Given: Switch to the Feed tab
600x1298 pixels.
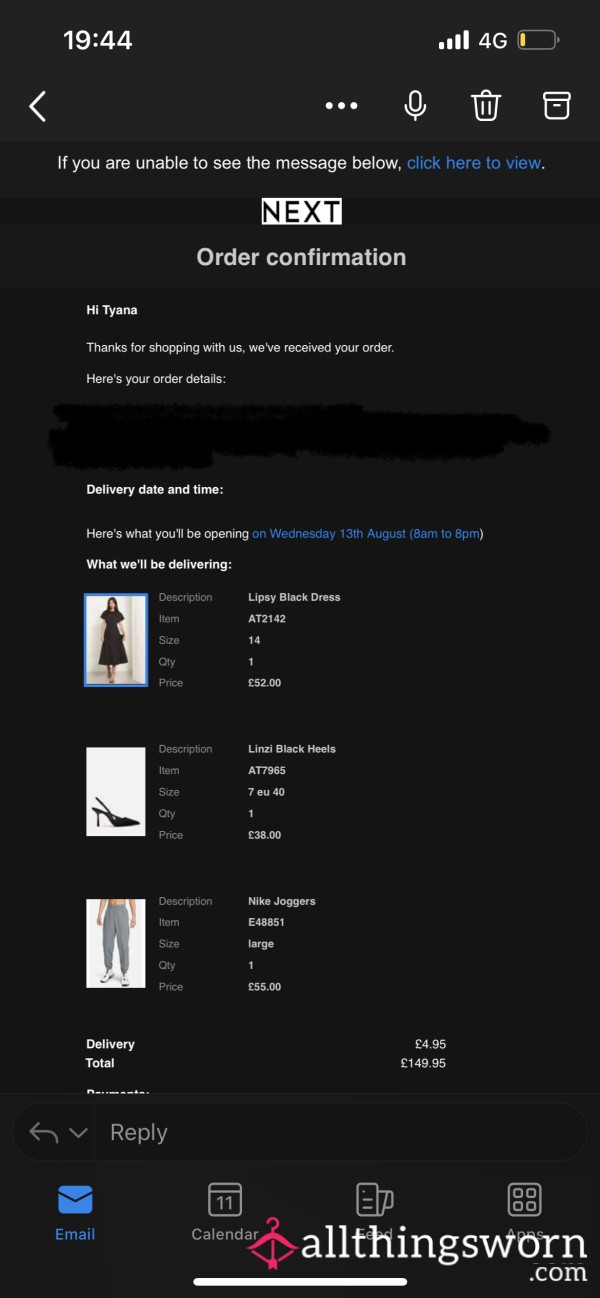Looking at the screenshot, I should tap(375, 1212).
